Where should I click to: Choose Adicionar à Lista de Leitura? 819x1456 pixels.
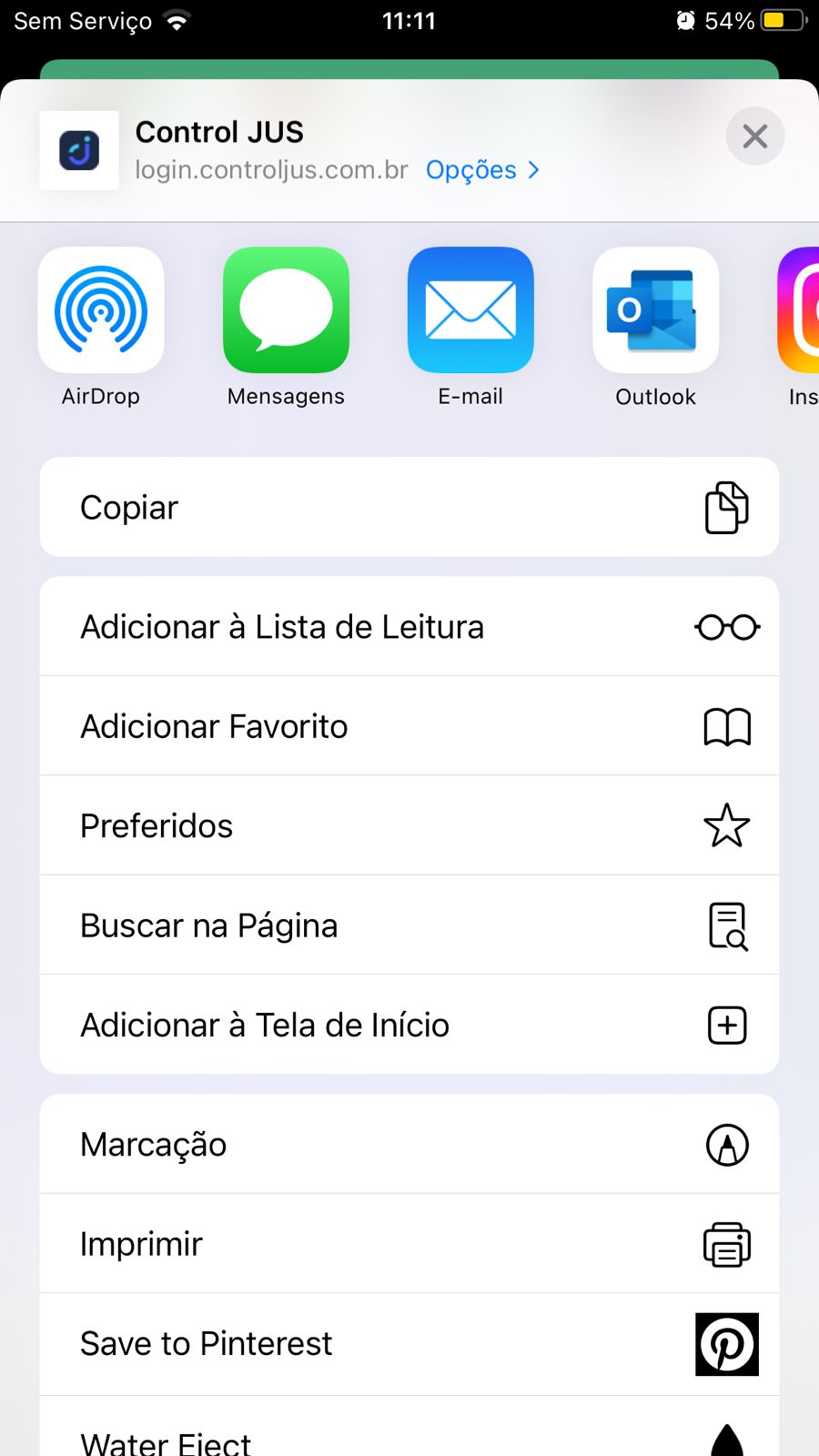pyautogui.click(x=409, y=626)
